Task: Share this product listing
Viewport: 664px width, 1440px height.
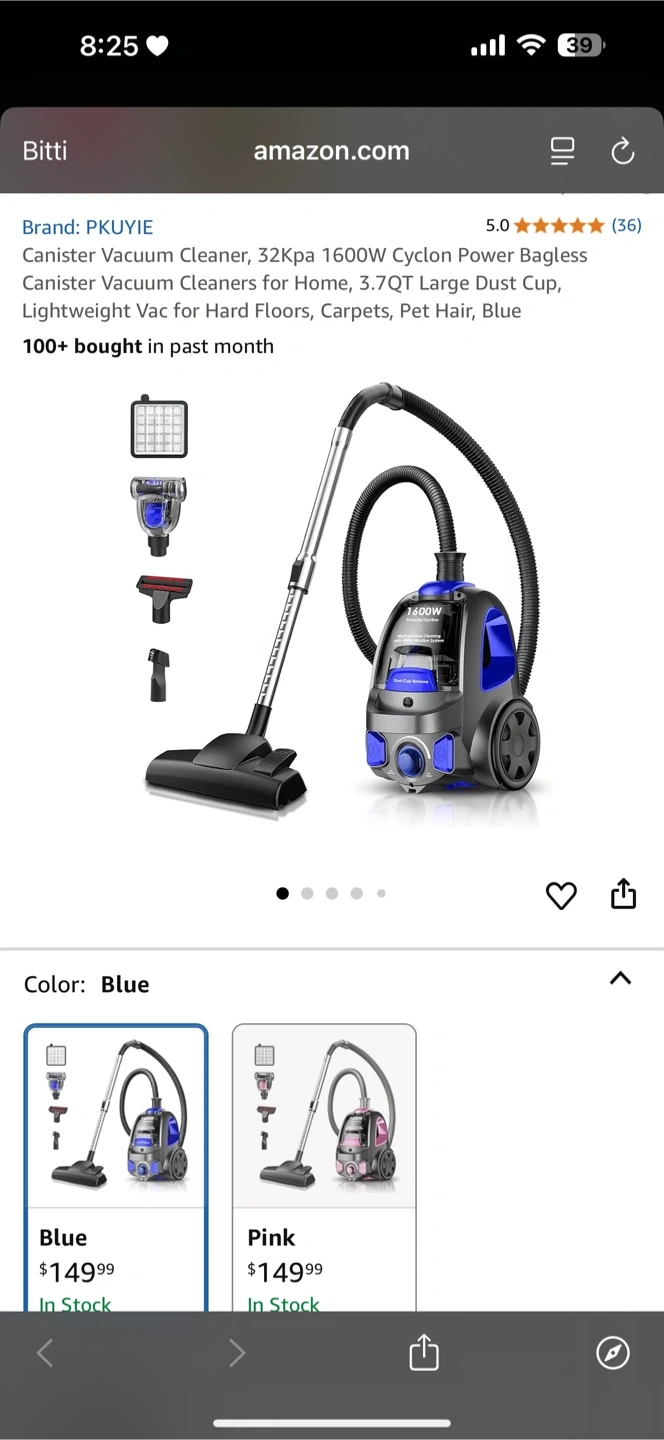Action: (623, 893)
